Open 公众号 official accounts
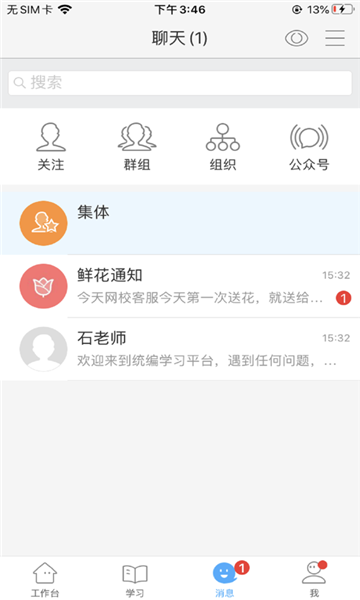The width and height of the screenshot is (360, 600). pyautogui.click(x=309, y=147)
